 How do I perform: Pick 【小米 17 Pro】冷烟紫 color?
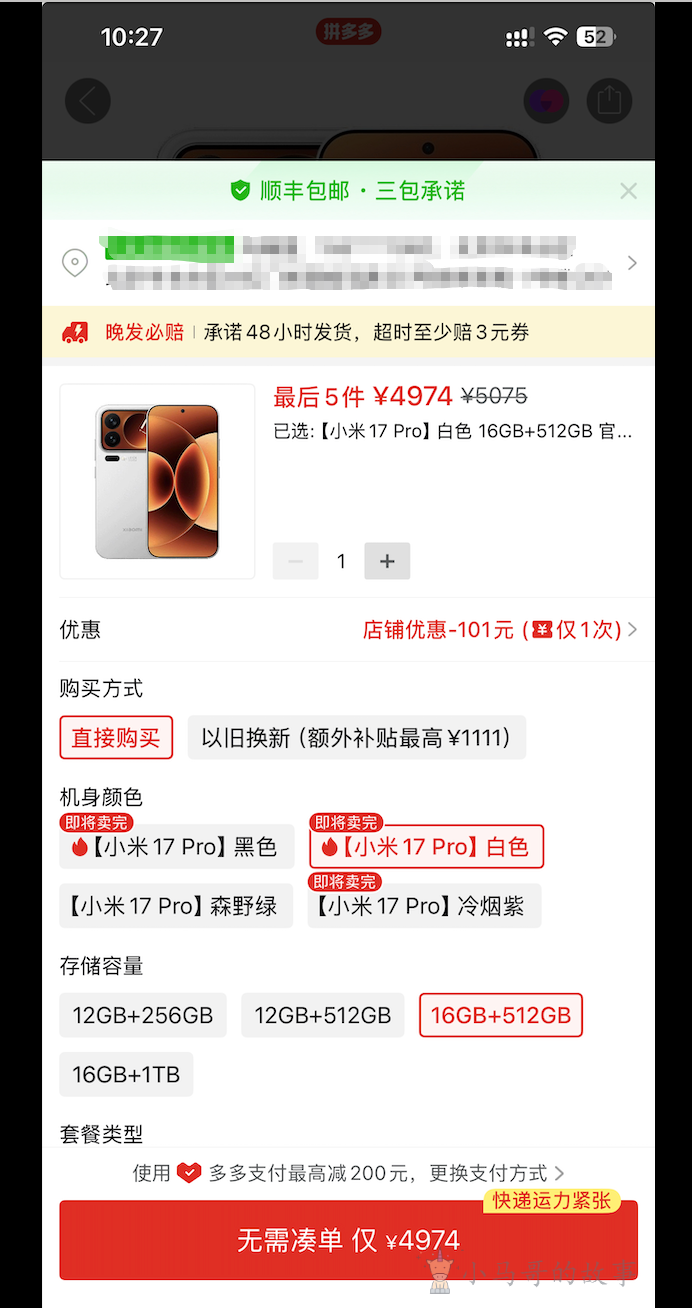point(424,906)
